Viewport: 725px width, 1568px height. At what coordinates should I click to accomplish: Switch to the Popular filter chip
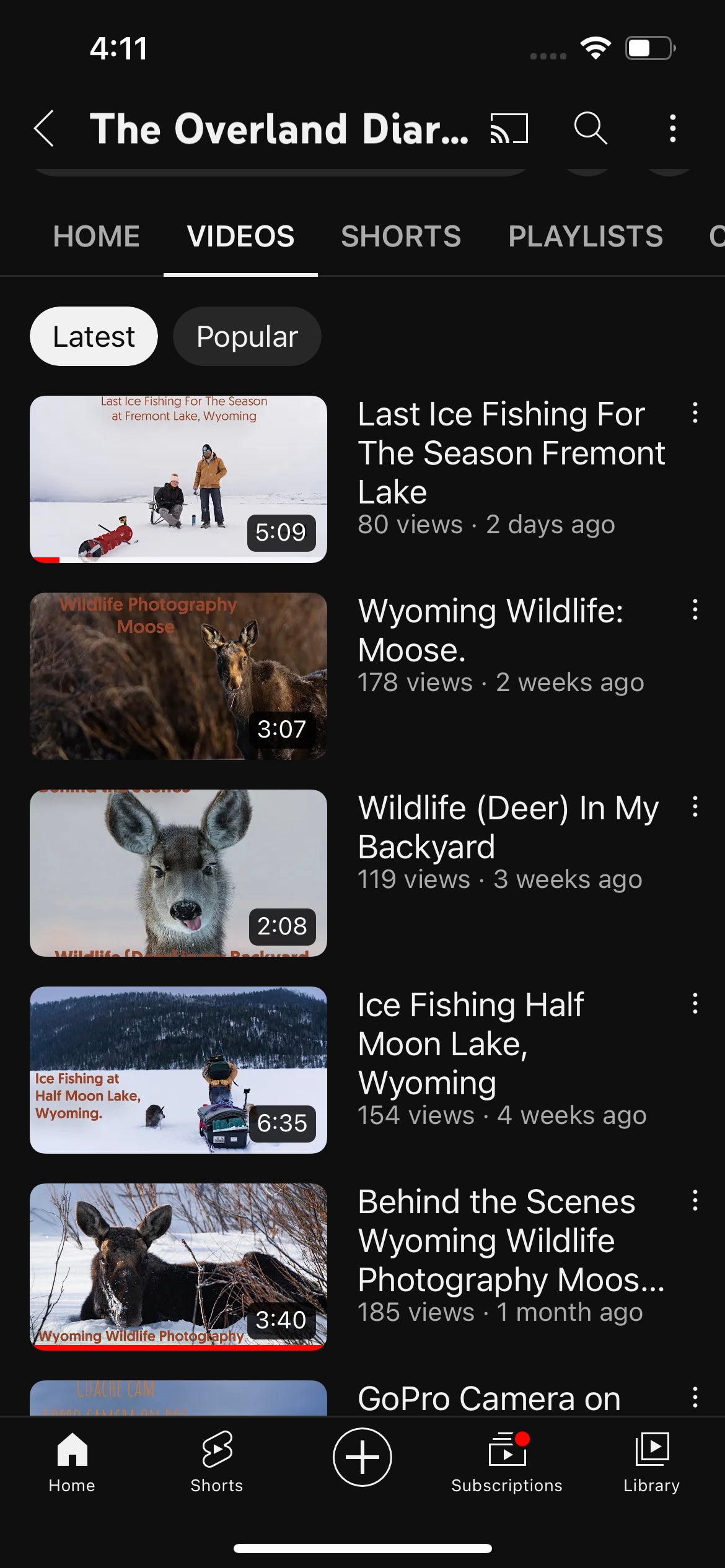pyautogui.click(x=247, y=336)
